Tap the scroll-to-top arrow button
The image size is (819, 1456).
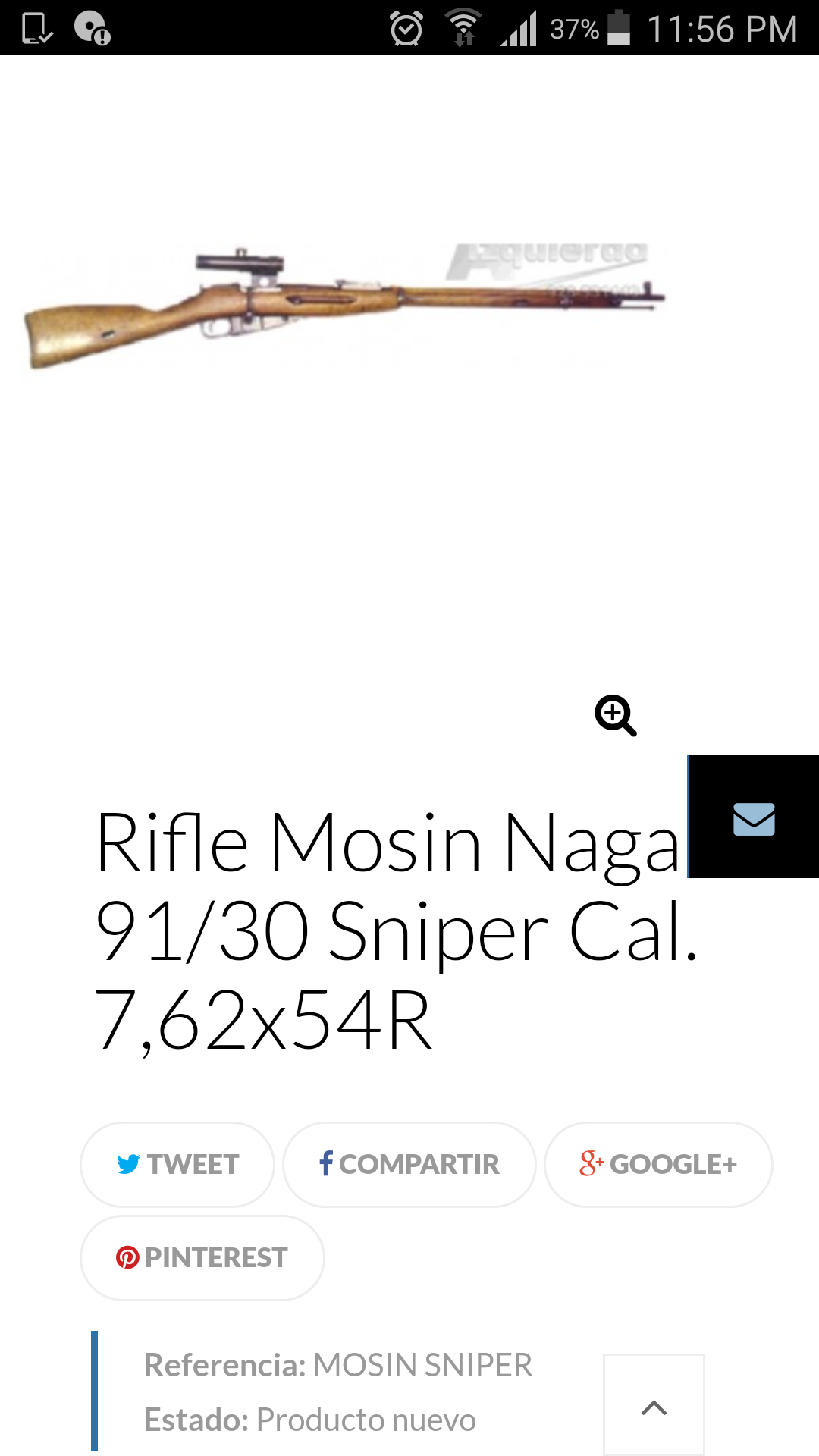[654, 1407]
